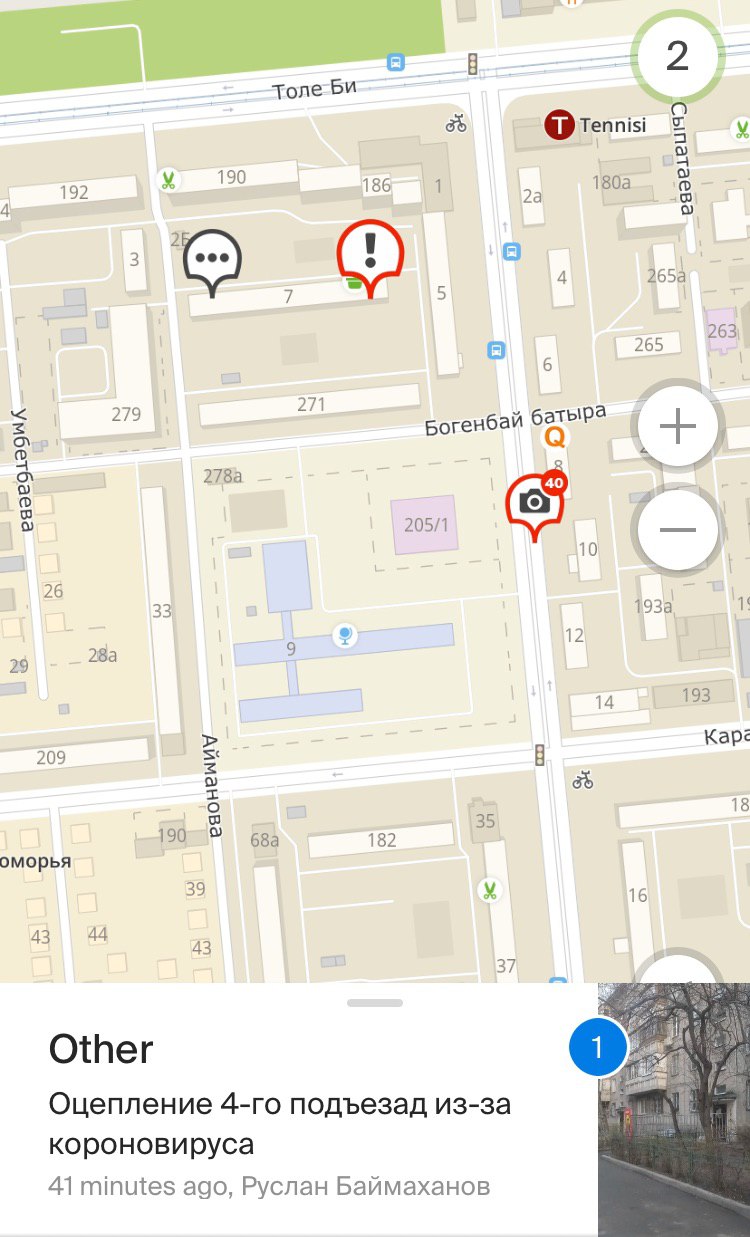Zoom out with the minus button
Image resolution: width=750 pixels, height=1237 pixels.
pyautogui.click(x=678, y=529)
